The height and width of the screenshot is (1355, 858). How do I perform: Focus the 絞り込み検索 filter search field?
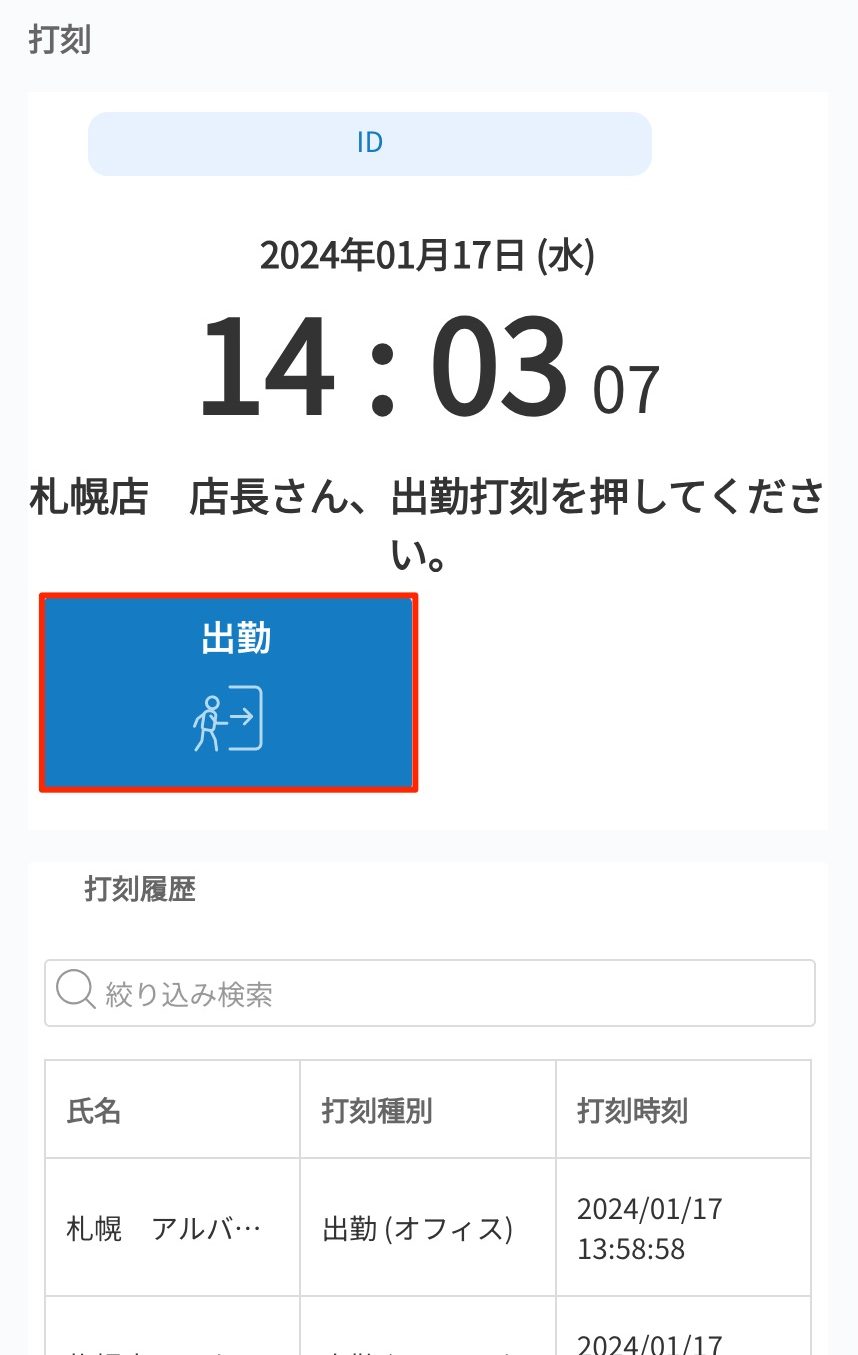coord(430,993)
